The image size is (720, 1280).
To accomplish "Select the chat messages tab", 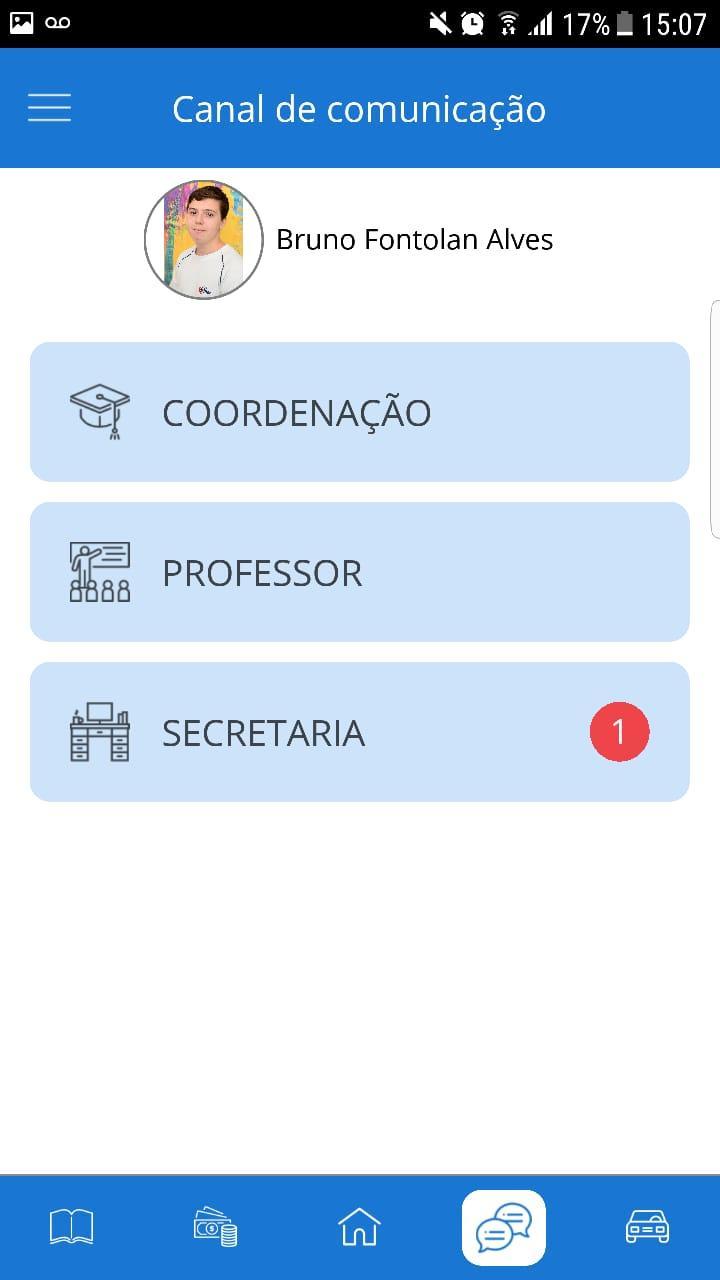I will click(x=503, y=1227).
